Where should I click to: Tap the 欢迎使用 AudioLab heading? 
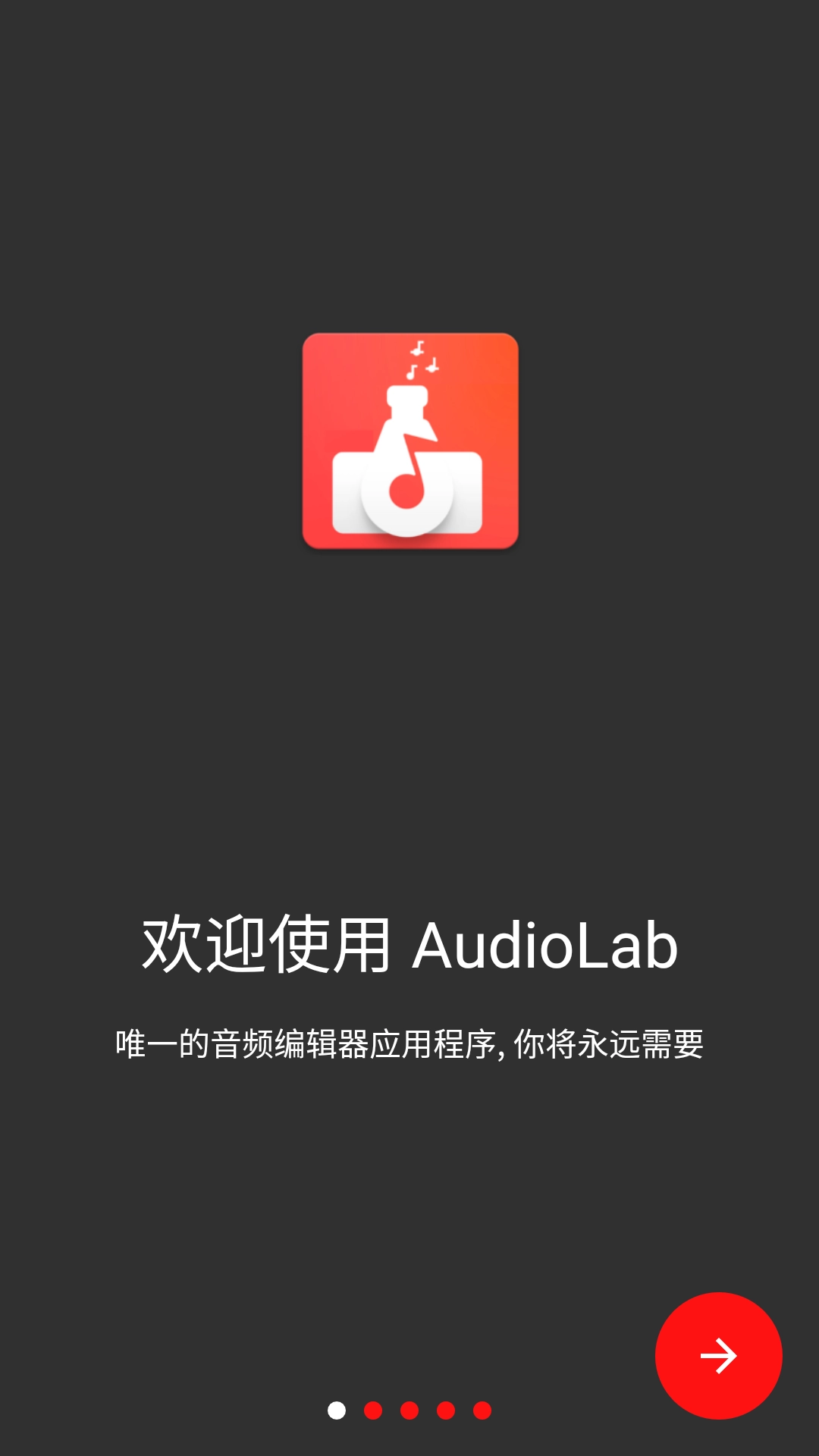(409, 944)
